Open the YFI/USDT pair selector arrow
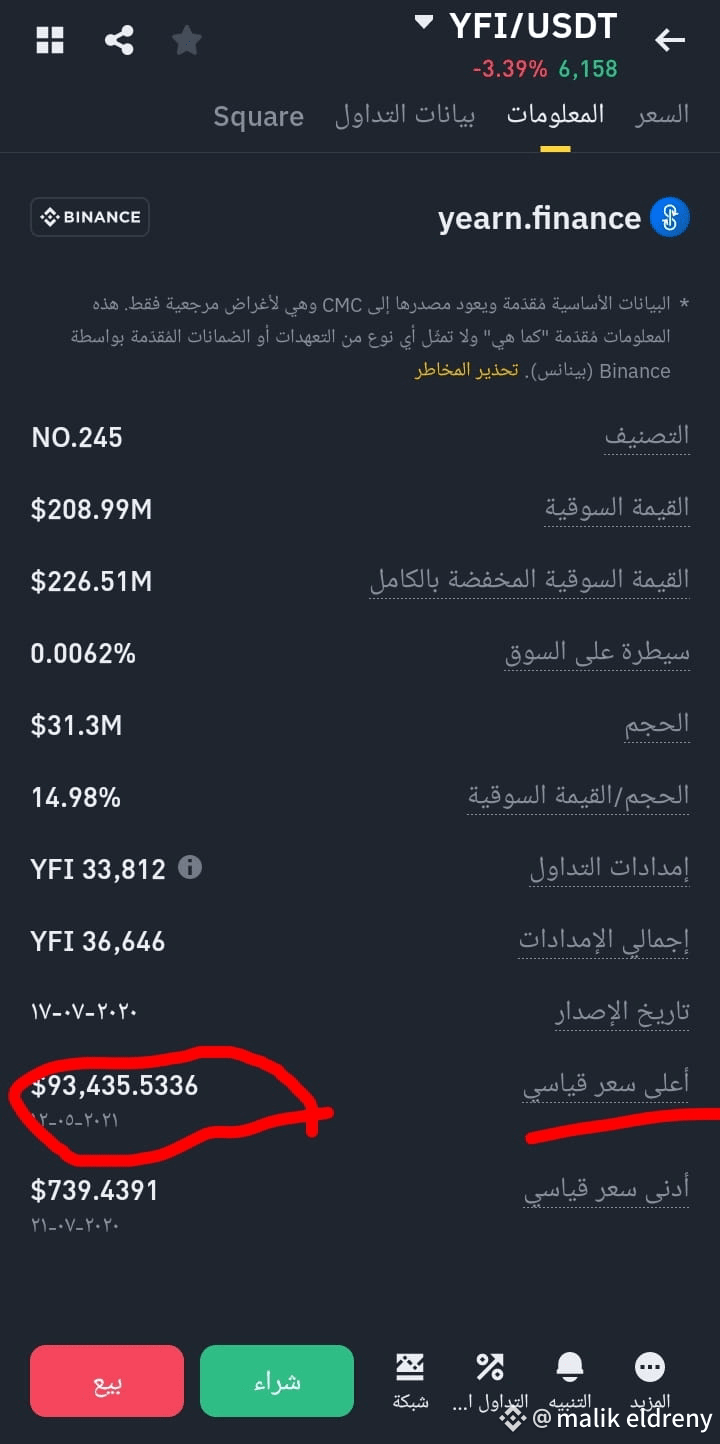Viewport: 720px width, 1444px height. point(424,20)
